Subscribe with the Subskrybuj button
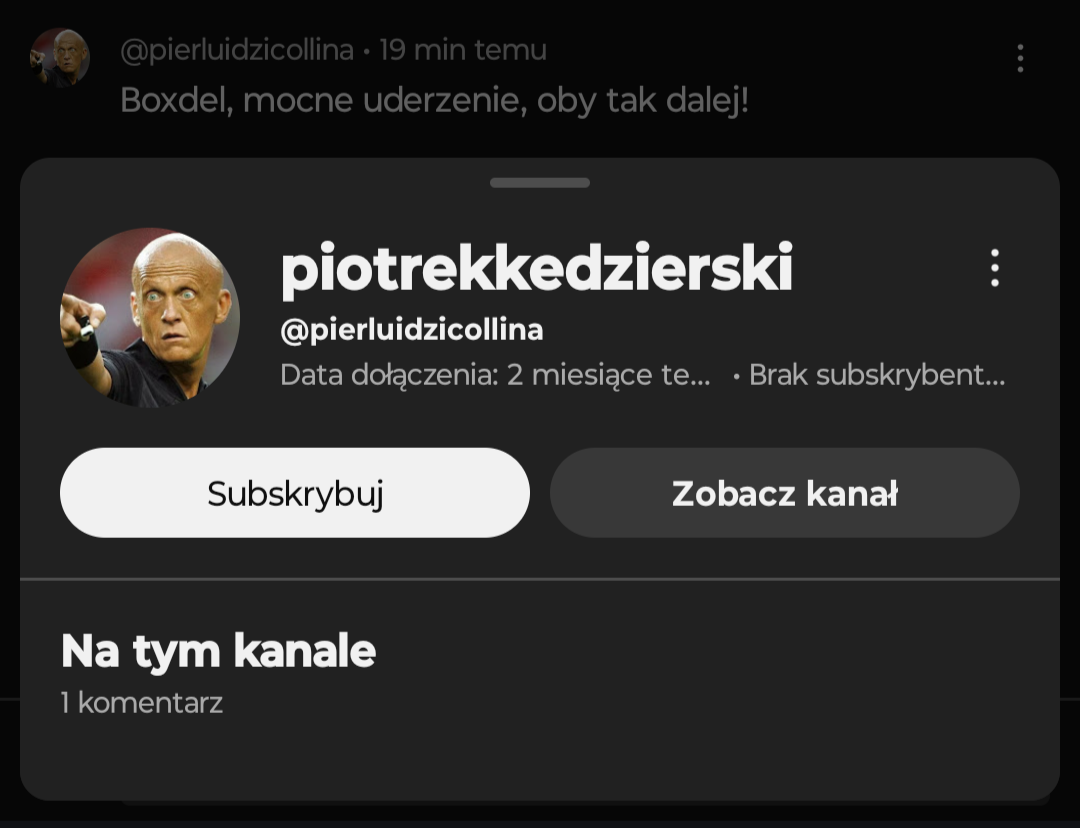The width and height of the screenshot is (1080, 828). tap(295, 493)
